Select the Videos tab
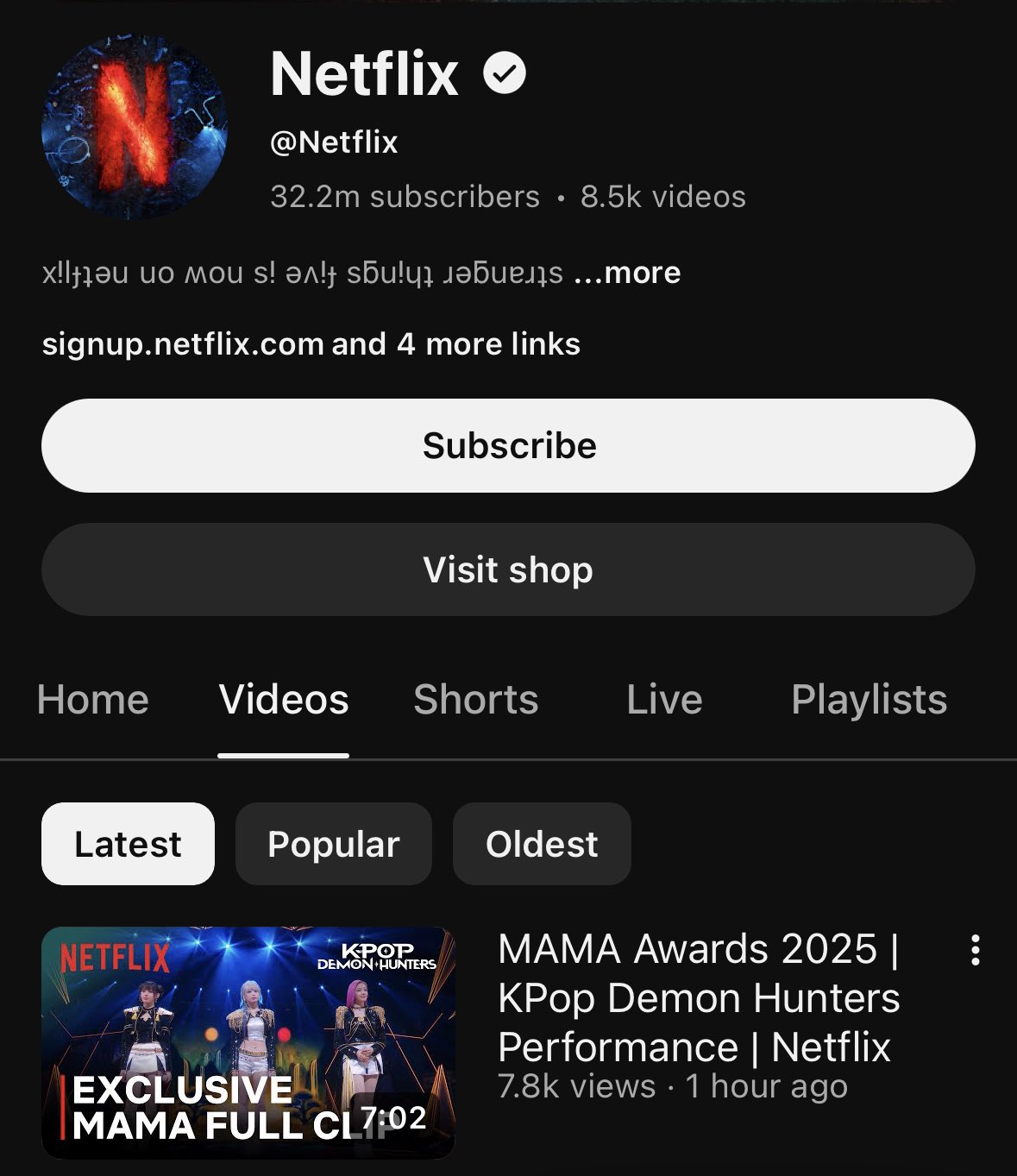The image size is (1017, 1176). pyautogui.click(x=284, y=700)
